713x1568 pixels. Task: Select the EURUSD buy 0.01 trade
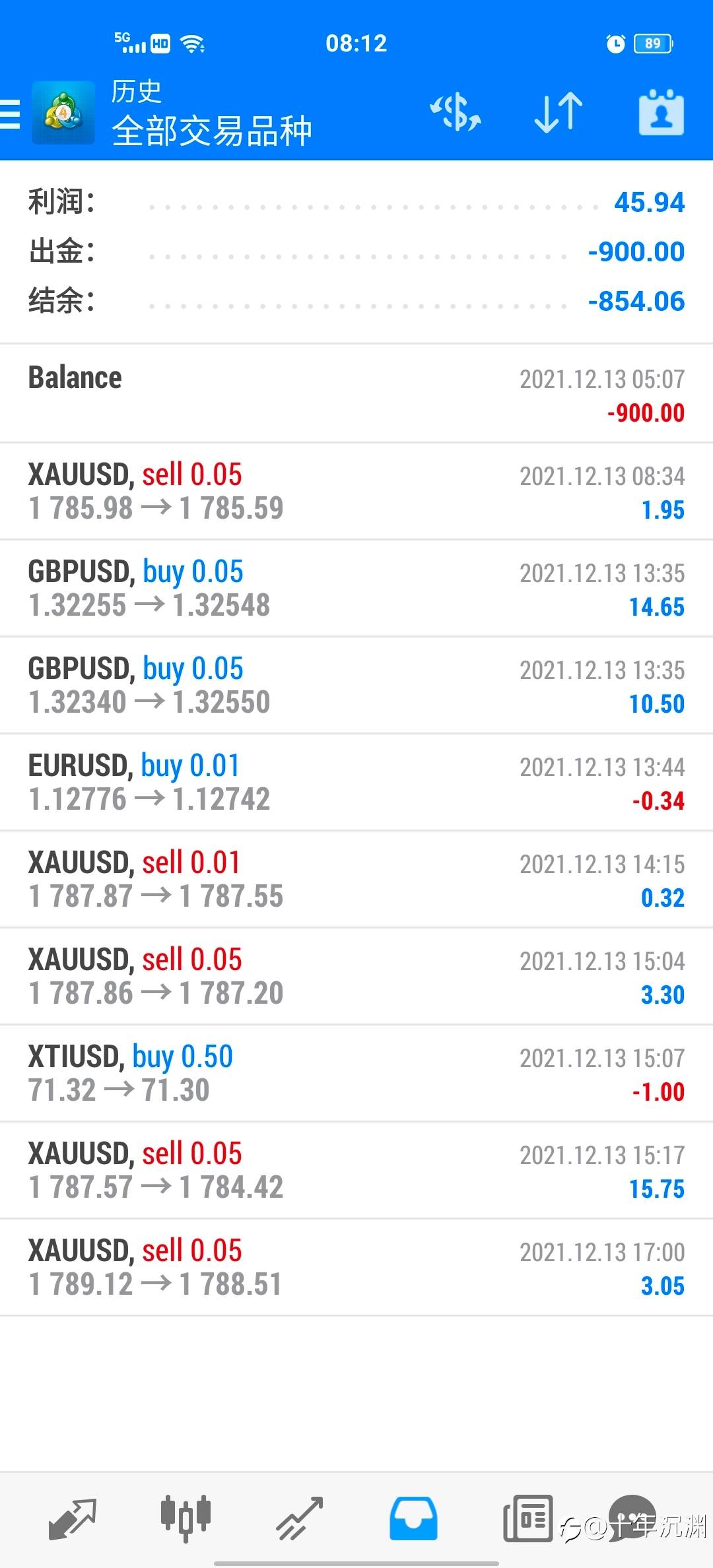356,782
